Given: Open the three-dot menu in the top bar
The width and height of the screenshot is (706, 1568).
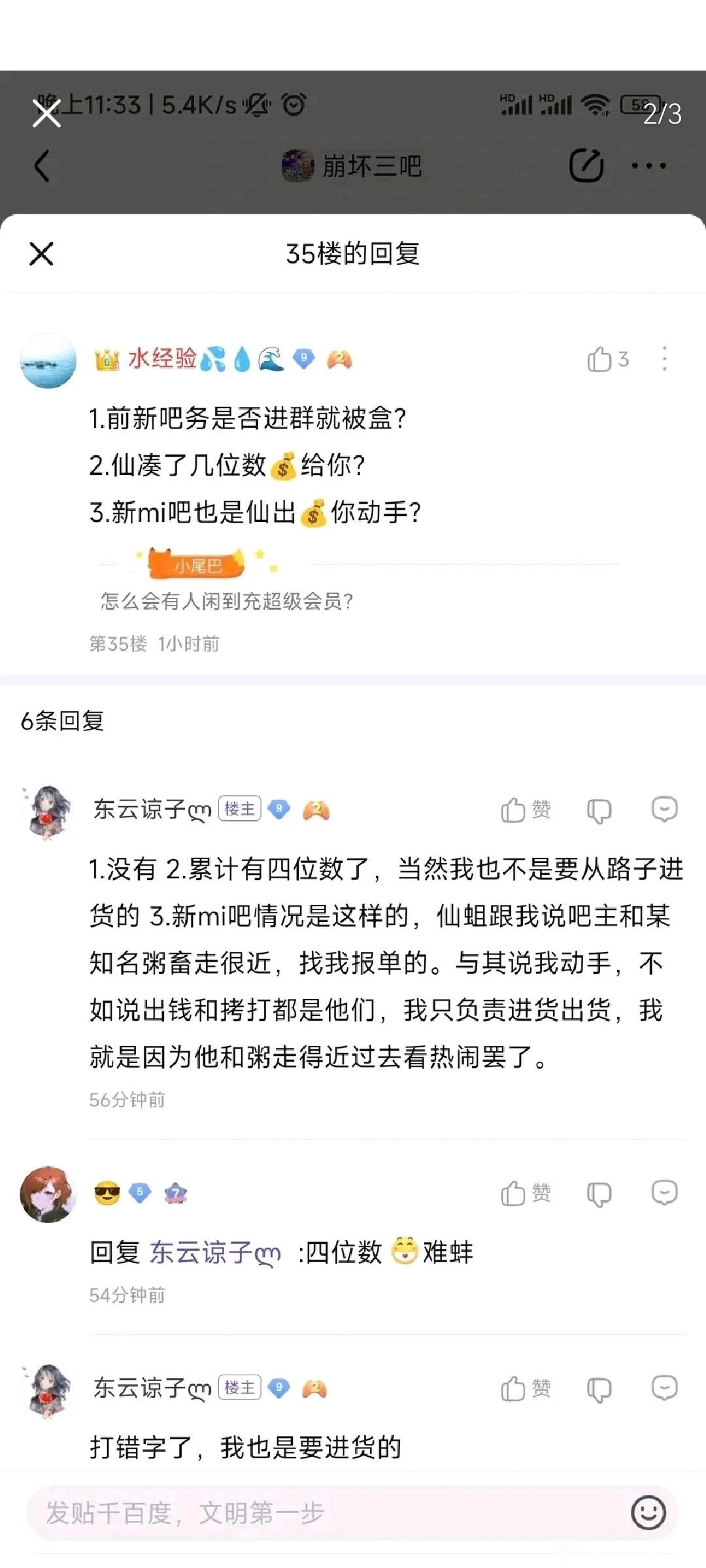Looking at the screenshot, I should [x=647, y=165].
